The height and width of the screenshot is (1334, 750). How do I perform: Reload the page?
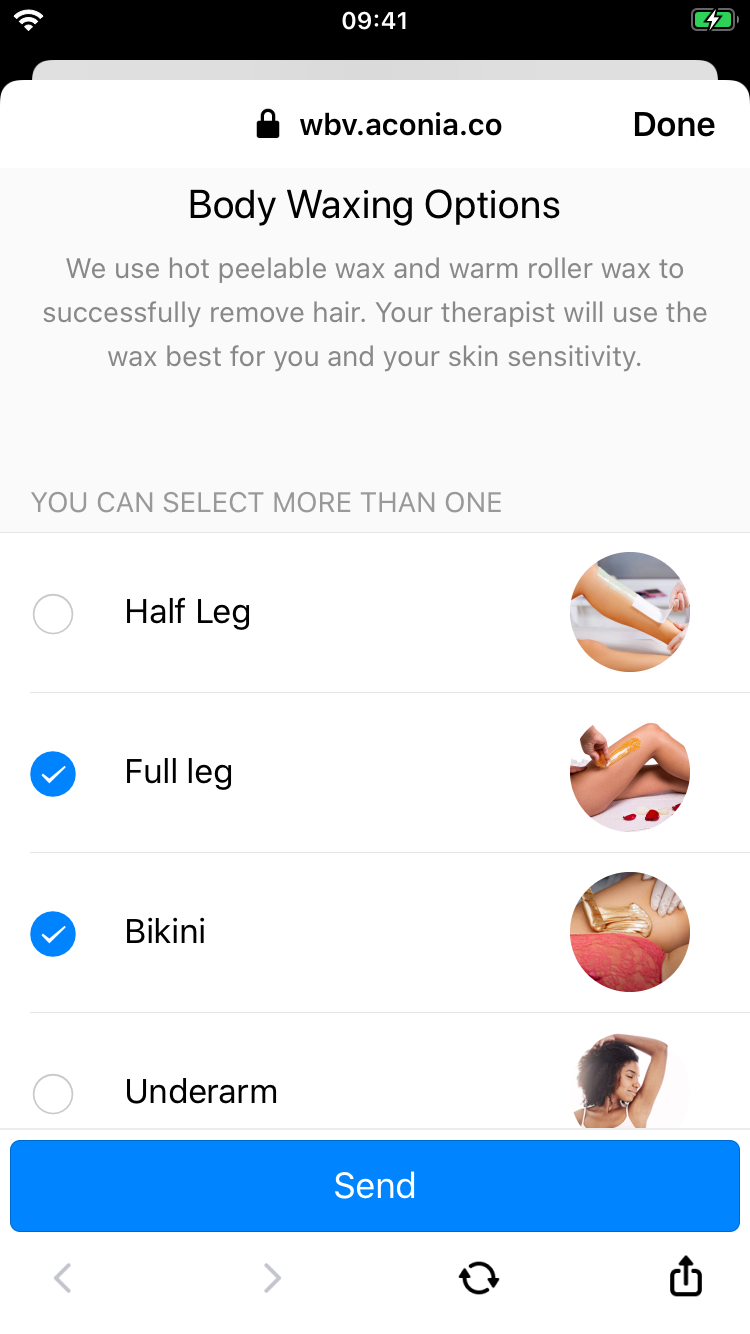[x=479, y=1277]
